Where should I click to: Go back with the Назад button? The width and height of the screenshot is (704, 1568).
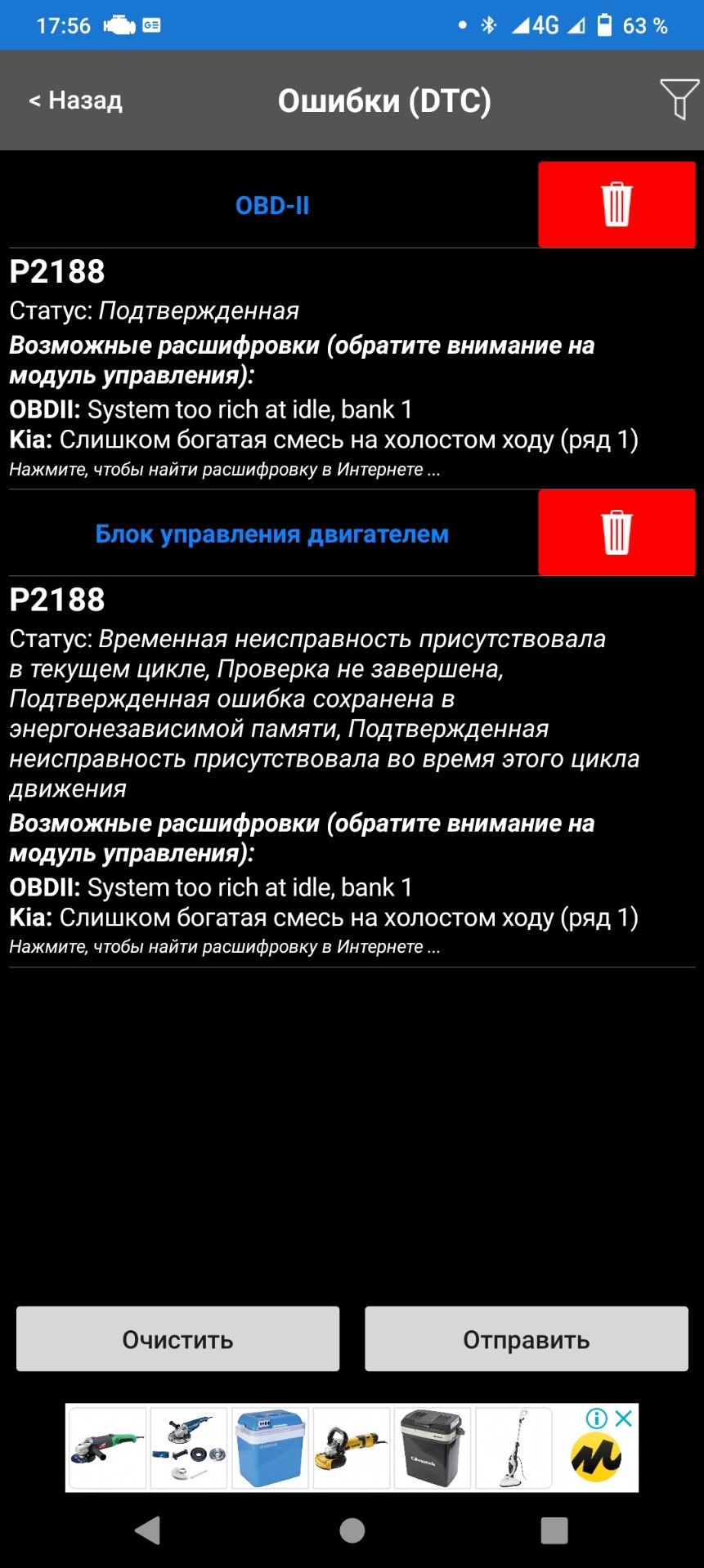click(75, 101)
